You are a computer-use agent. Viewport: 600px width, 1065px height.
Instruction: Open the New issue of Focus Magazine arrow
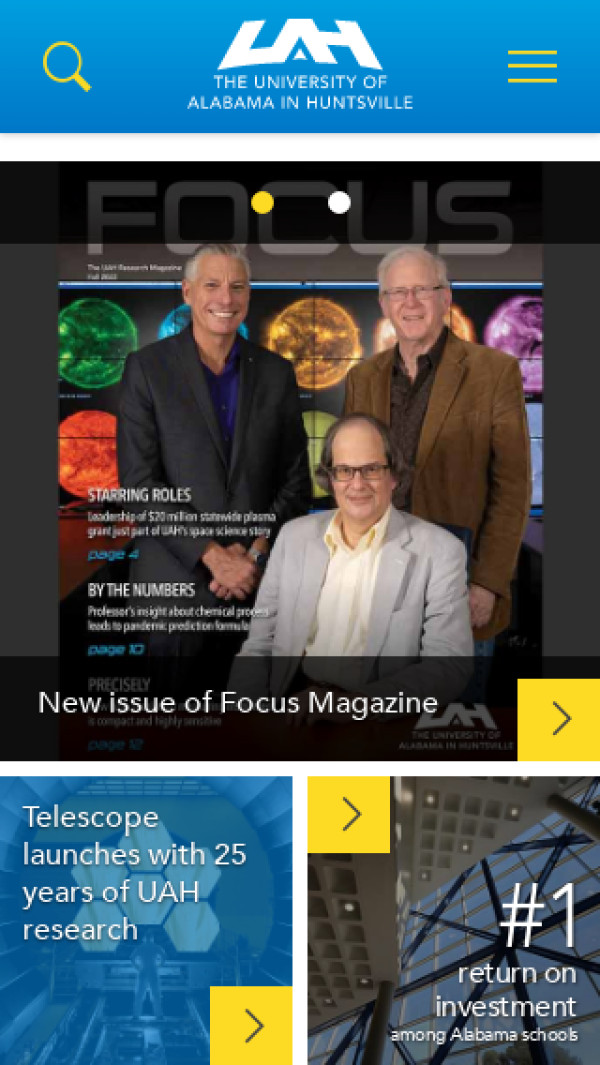(559, 719)
